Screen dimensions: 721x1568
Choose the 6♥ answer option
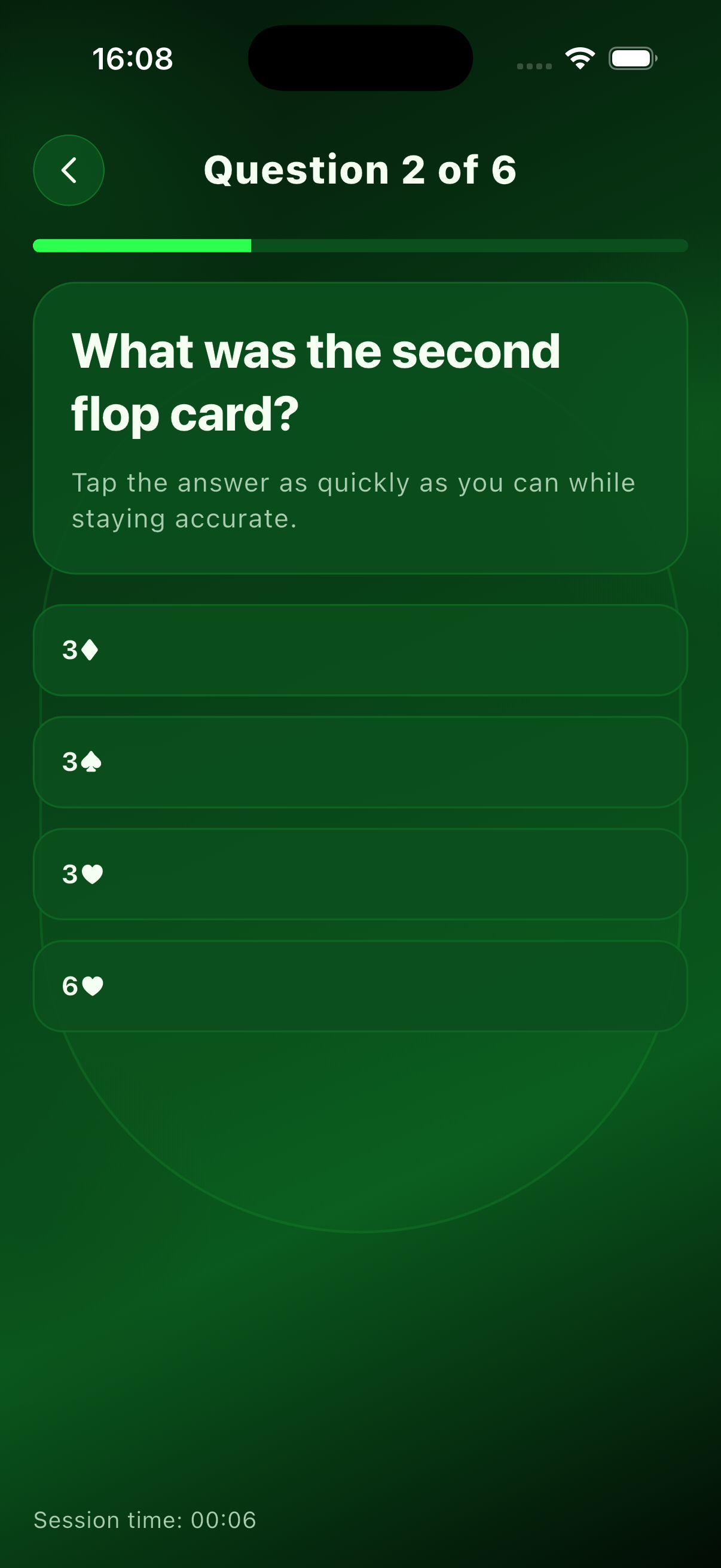pyautogui.click(x=360, y=985)
